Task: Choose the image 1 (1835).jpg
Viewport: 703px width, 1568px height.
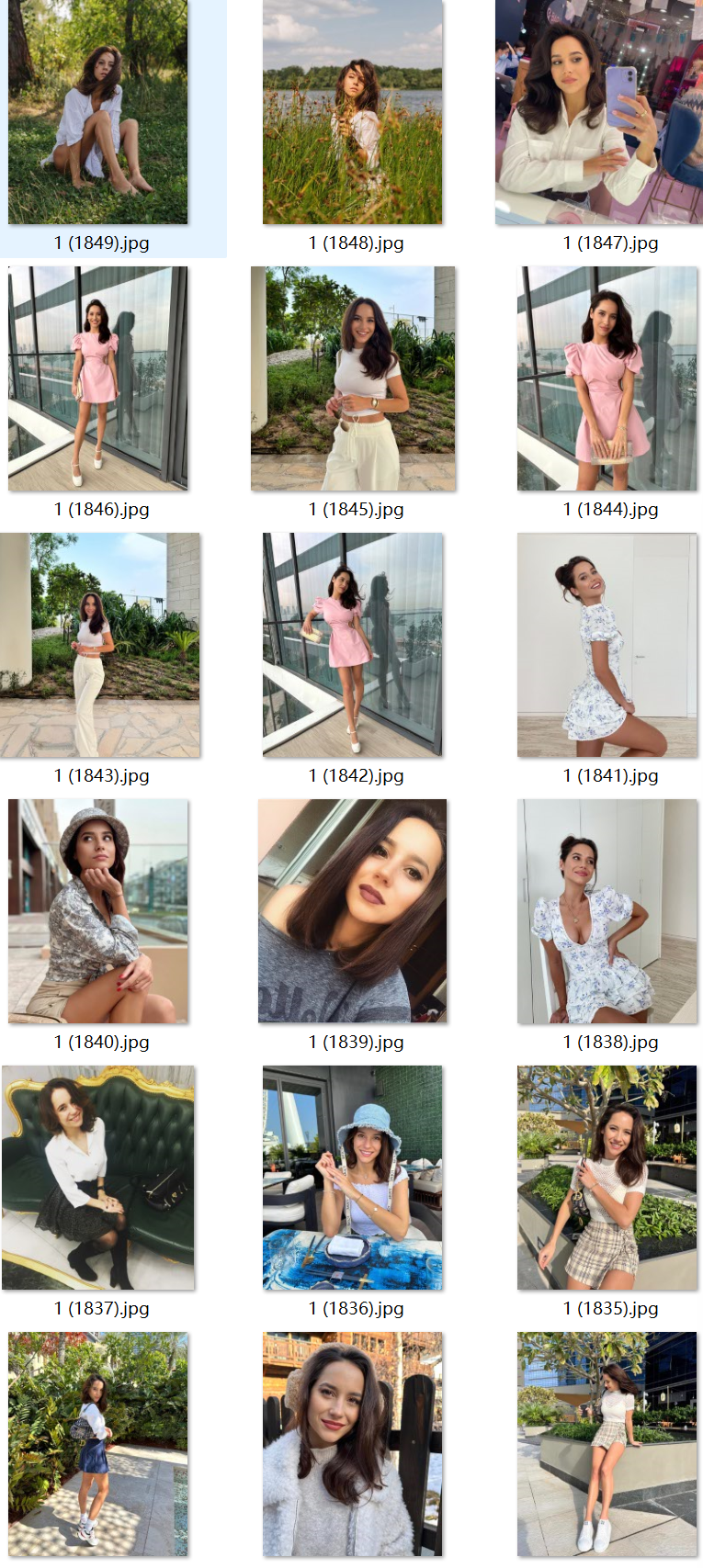Action: (607, 1178)
